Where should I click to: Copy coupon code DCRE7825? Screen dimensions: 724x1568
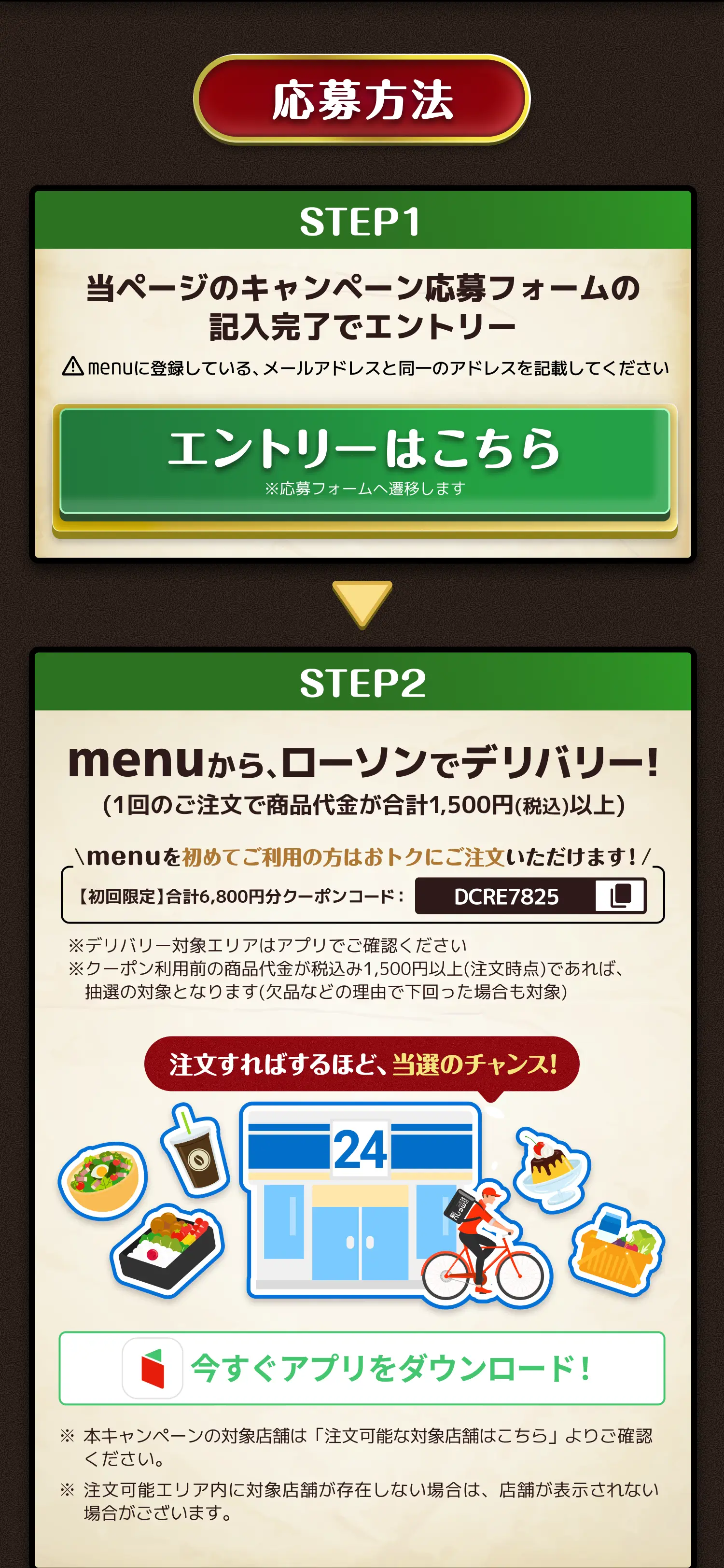tap(619, 896)
